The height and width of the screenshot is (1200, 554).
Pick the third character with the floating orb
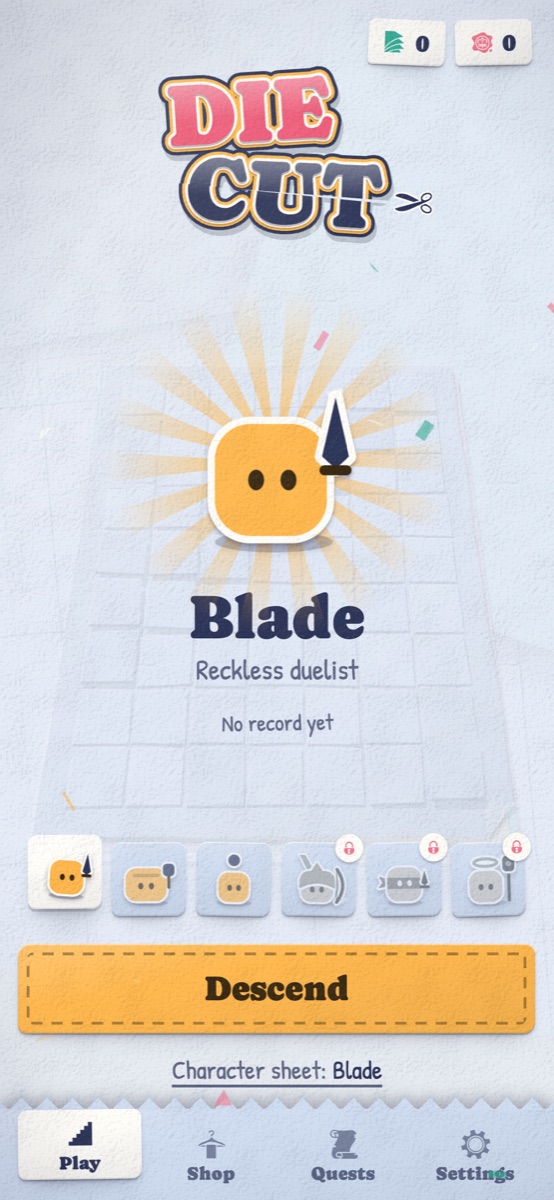(x=234, y=880)
